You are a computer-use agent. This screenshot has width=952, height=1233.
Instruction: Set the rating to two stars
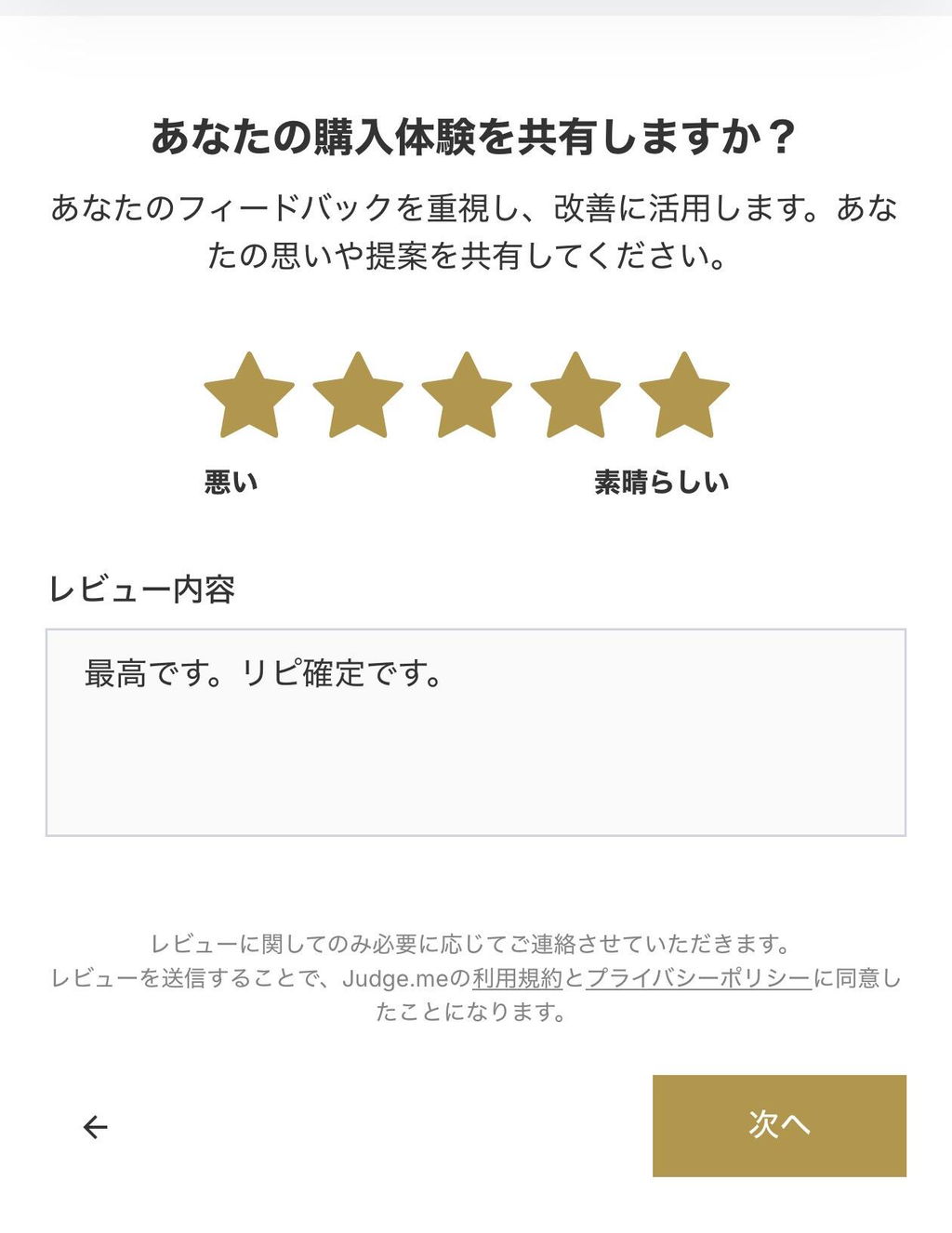tap(358, 395)
